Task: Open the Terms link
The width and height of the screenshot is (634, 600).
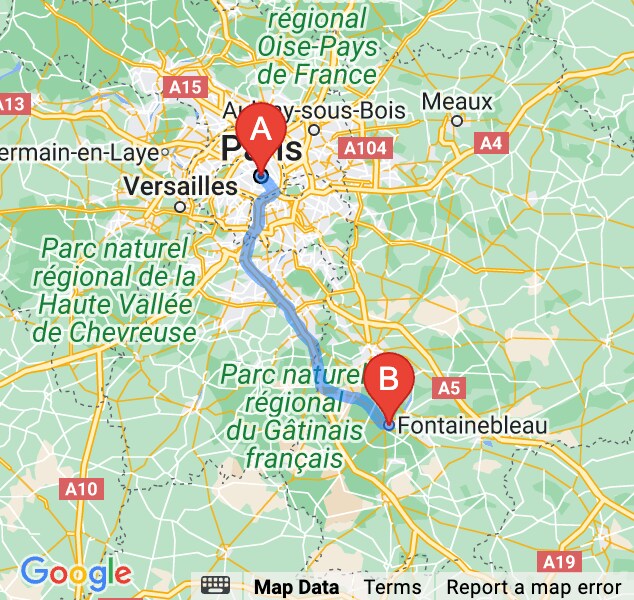Action: [392, 587]
